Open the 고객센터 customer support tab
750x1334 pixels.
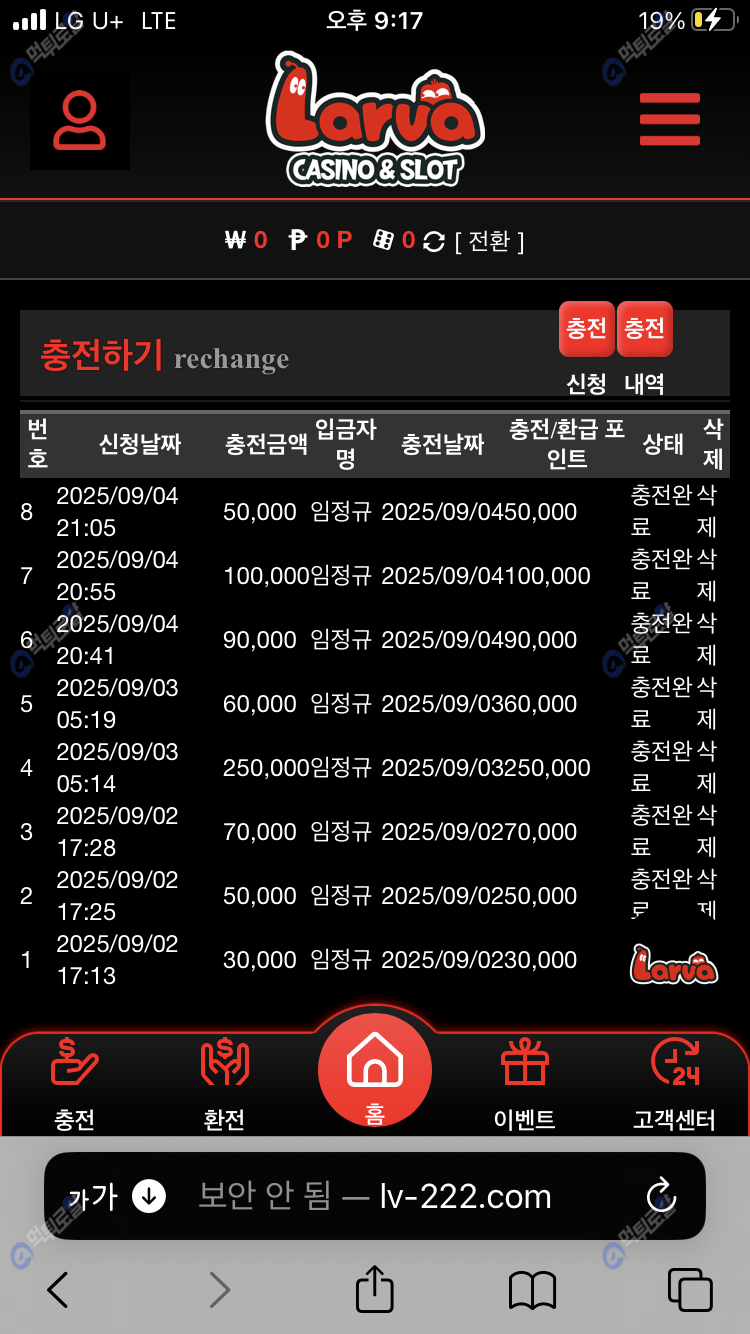[x=674, y=1083]
